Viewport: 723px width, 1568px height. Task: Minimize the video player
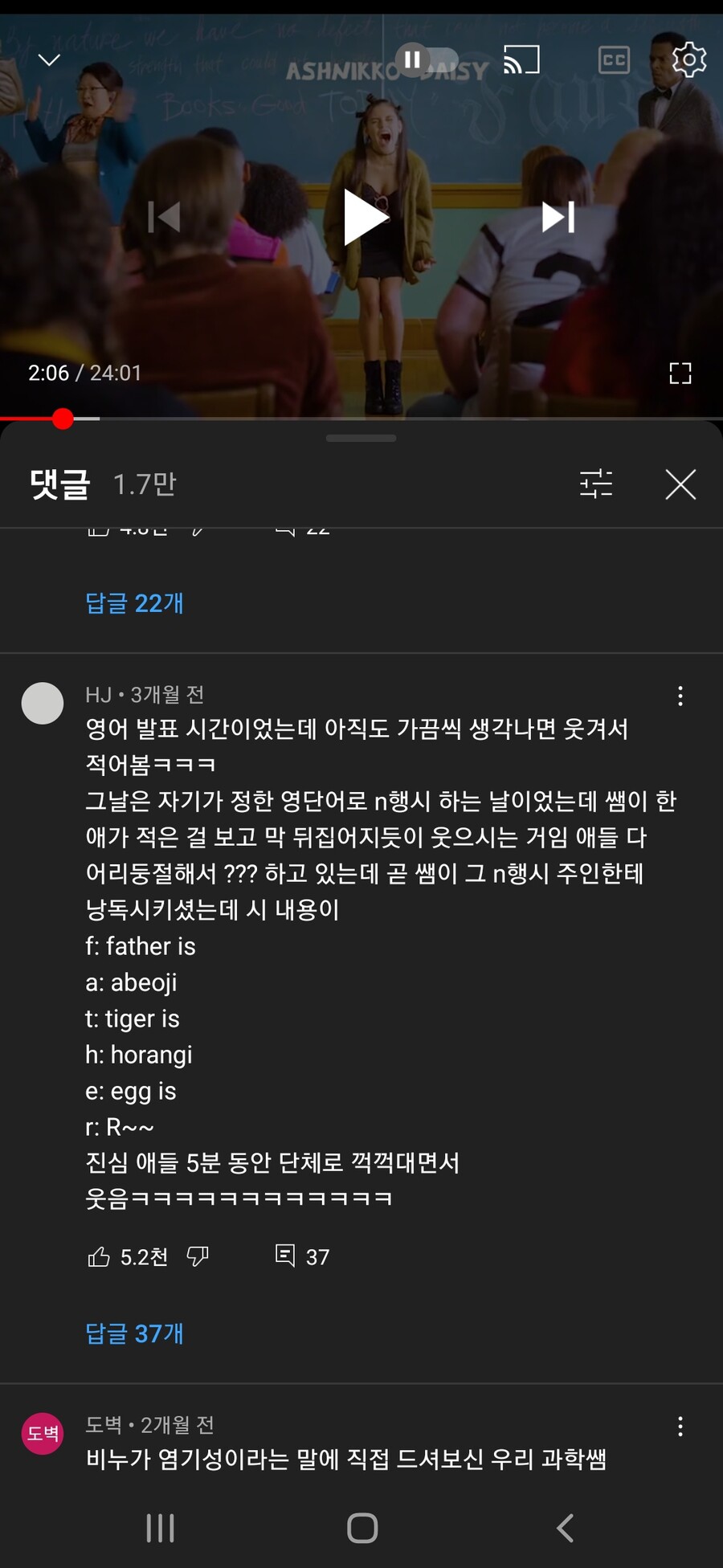point(50,60)
